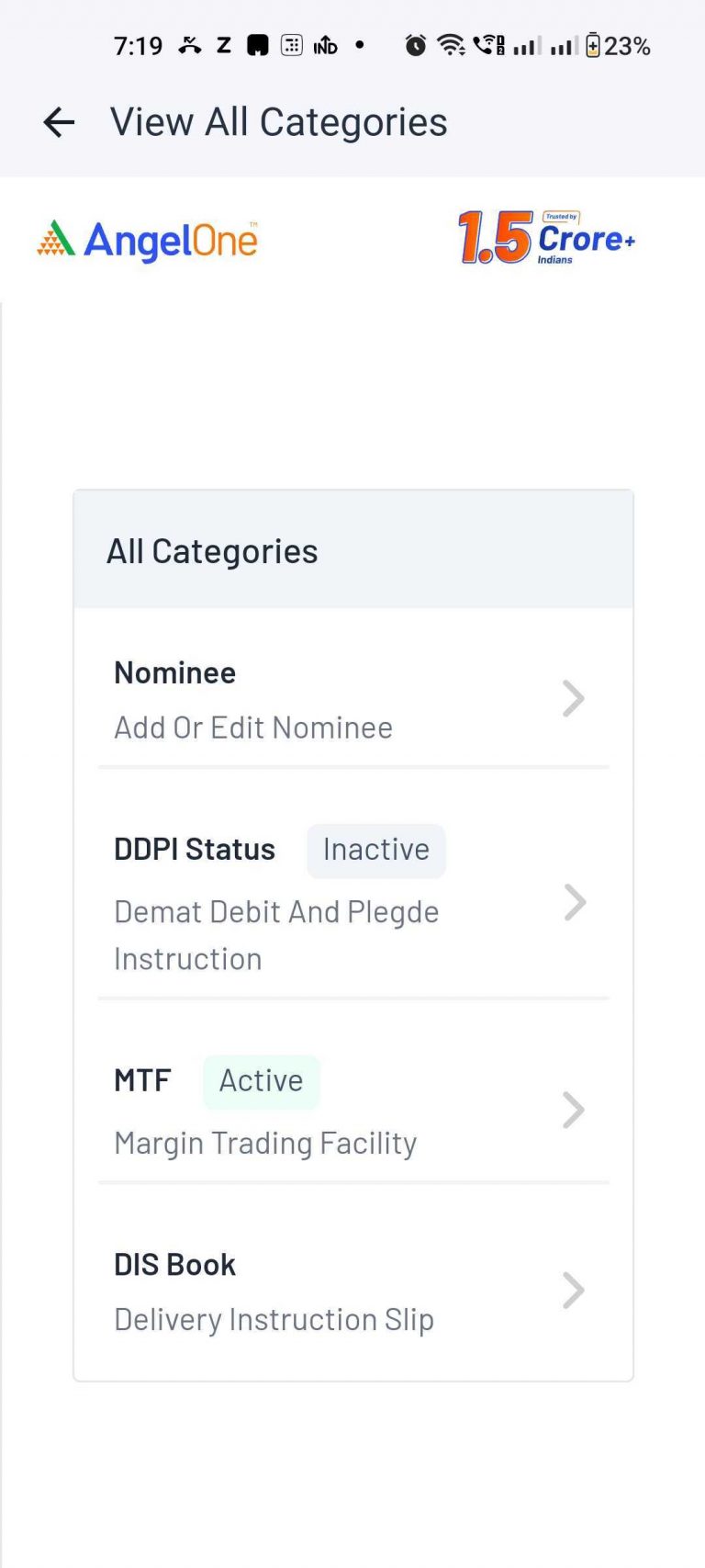Image resolution: width=705 pixels, height=1568 pixels.
Task: Tap the MTF chevron arrow control
Action: pyautogui.click(x=574, y=1110)
